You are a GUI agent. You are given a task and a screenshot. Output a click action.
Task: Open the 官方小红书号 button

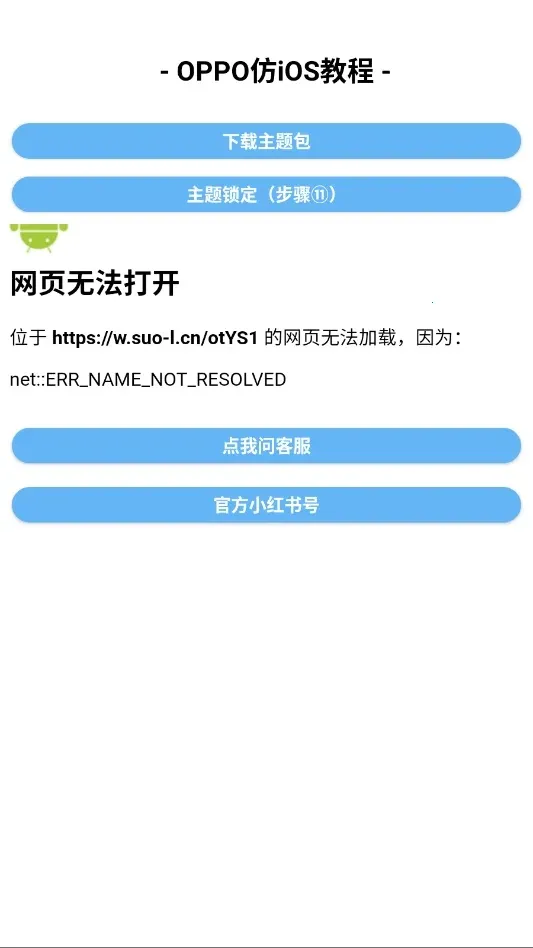pos(266,505)
